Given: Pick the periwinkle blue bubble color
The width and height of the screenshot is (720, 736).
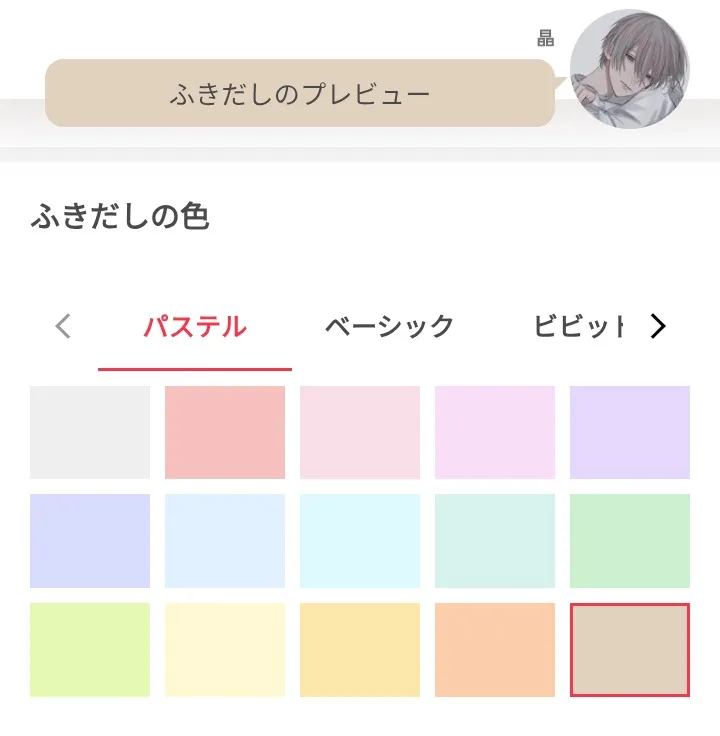Looking at the screenshot, I should (x=90, y=541).
